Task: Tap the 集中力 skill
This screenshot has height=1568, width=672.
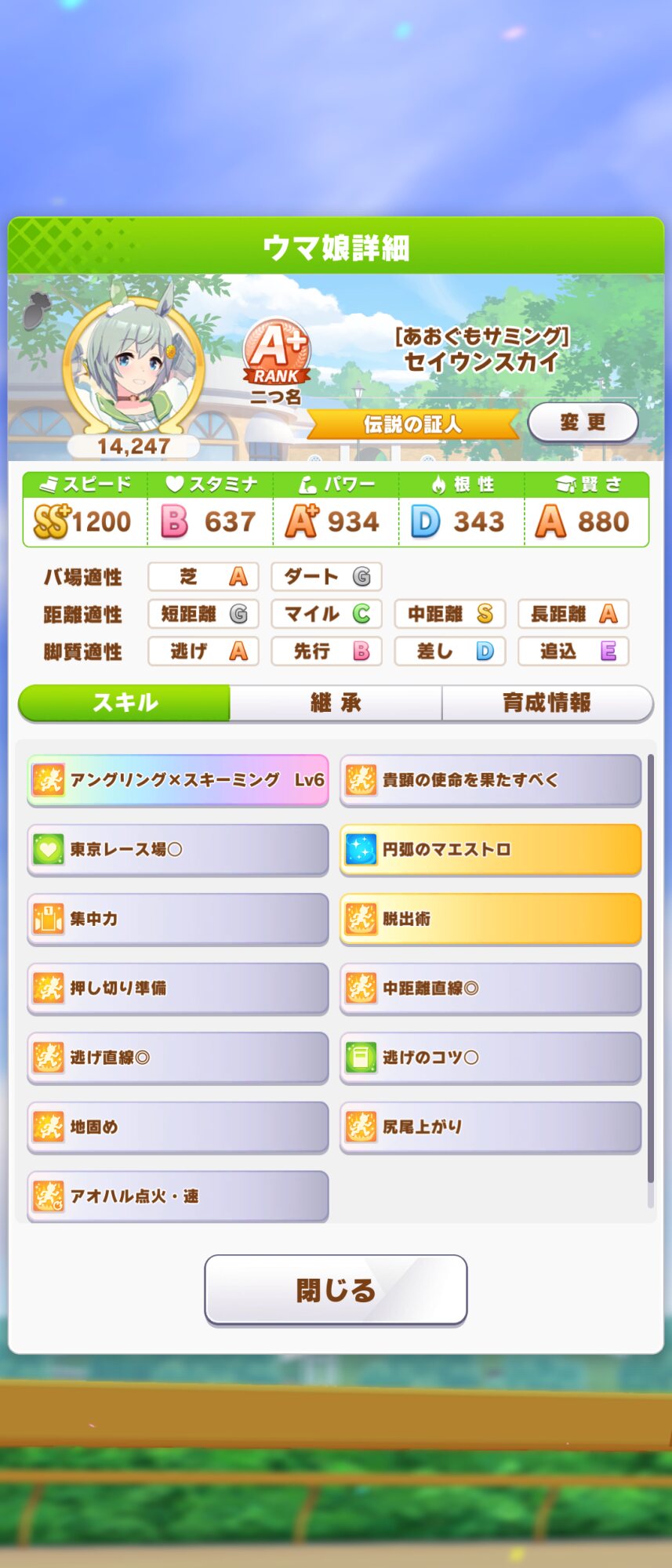Action: click(178, 919)
